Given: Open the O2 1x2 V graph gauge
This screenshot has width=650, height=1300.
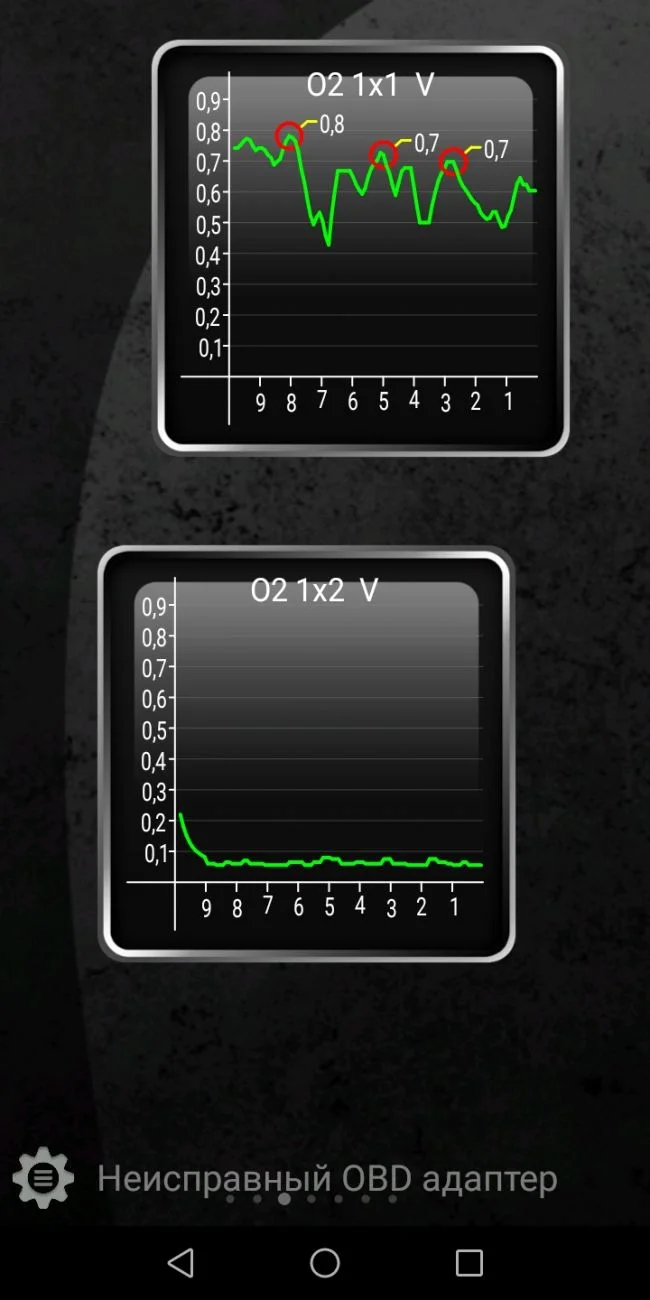Looking at the screenshot, I should 306,755.
